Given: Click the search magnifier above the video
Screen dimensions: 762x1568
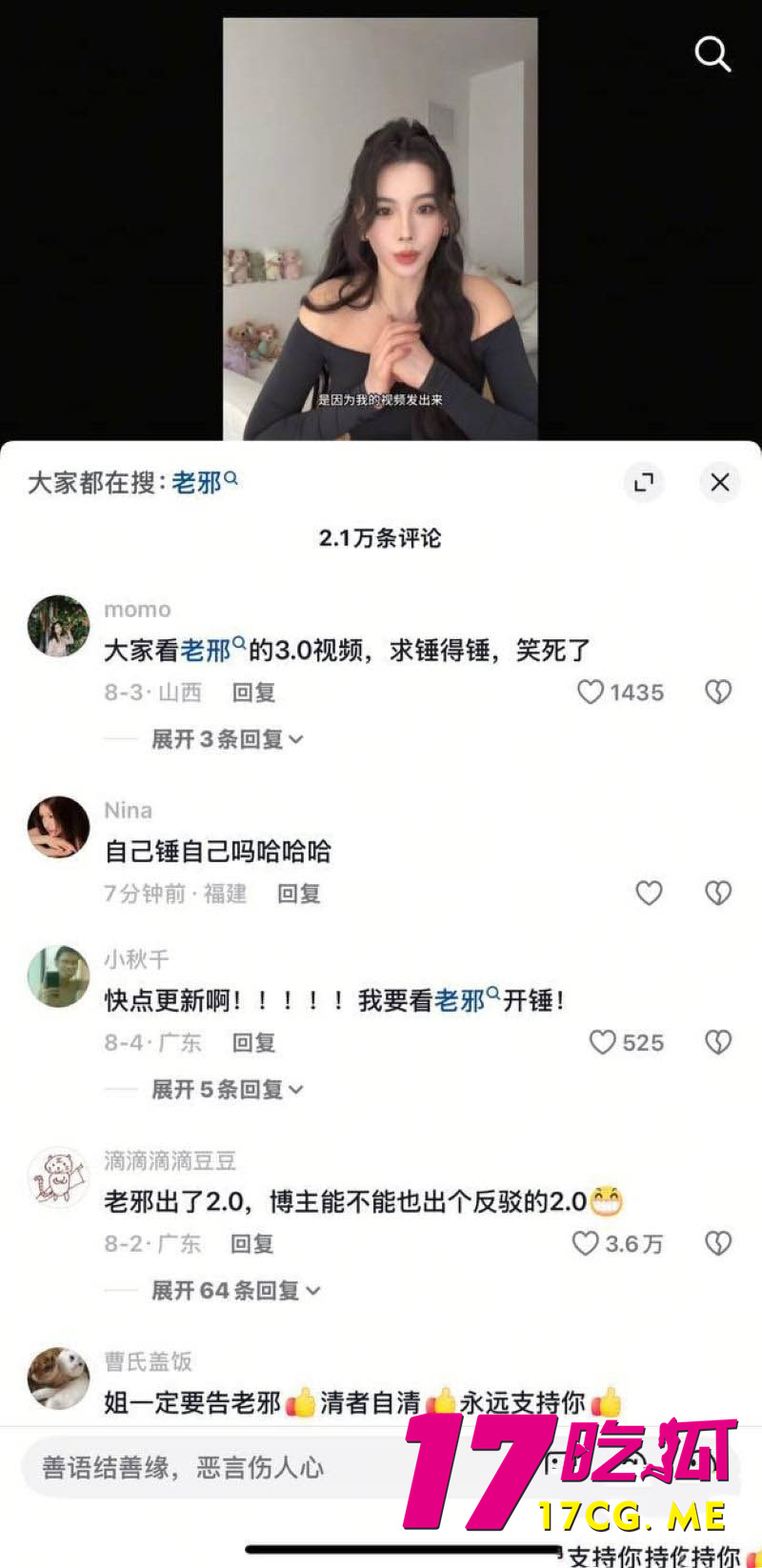Looking at the screenshot, I should [712, 54].
